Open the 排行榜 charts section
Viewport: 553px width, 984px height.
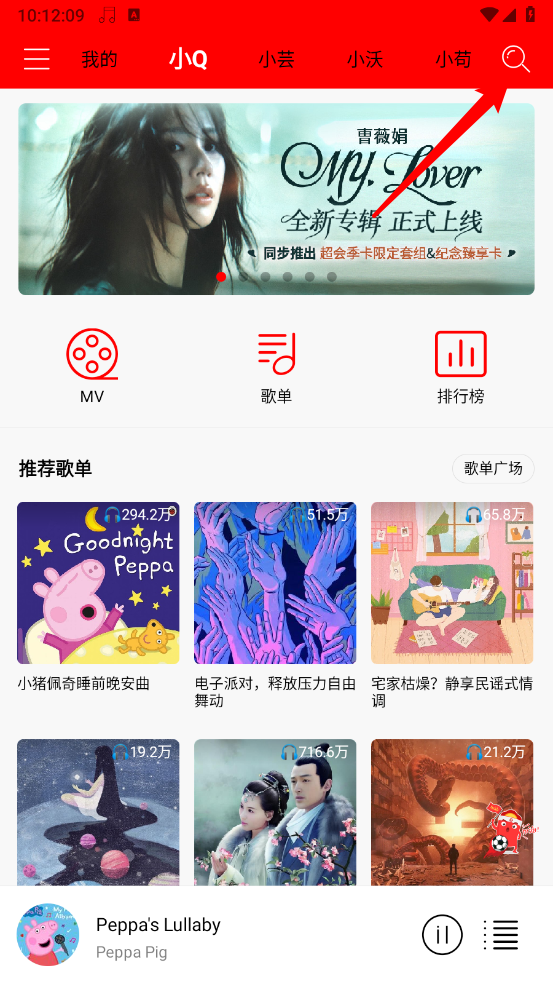(461, 366)
